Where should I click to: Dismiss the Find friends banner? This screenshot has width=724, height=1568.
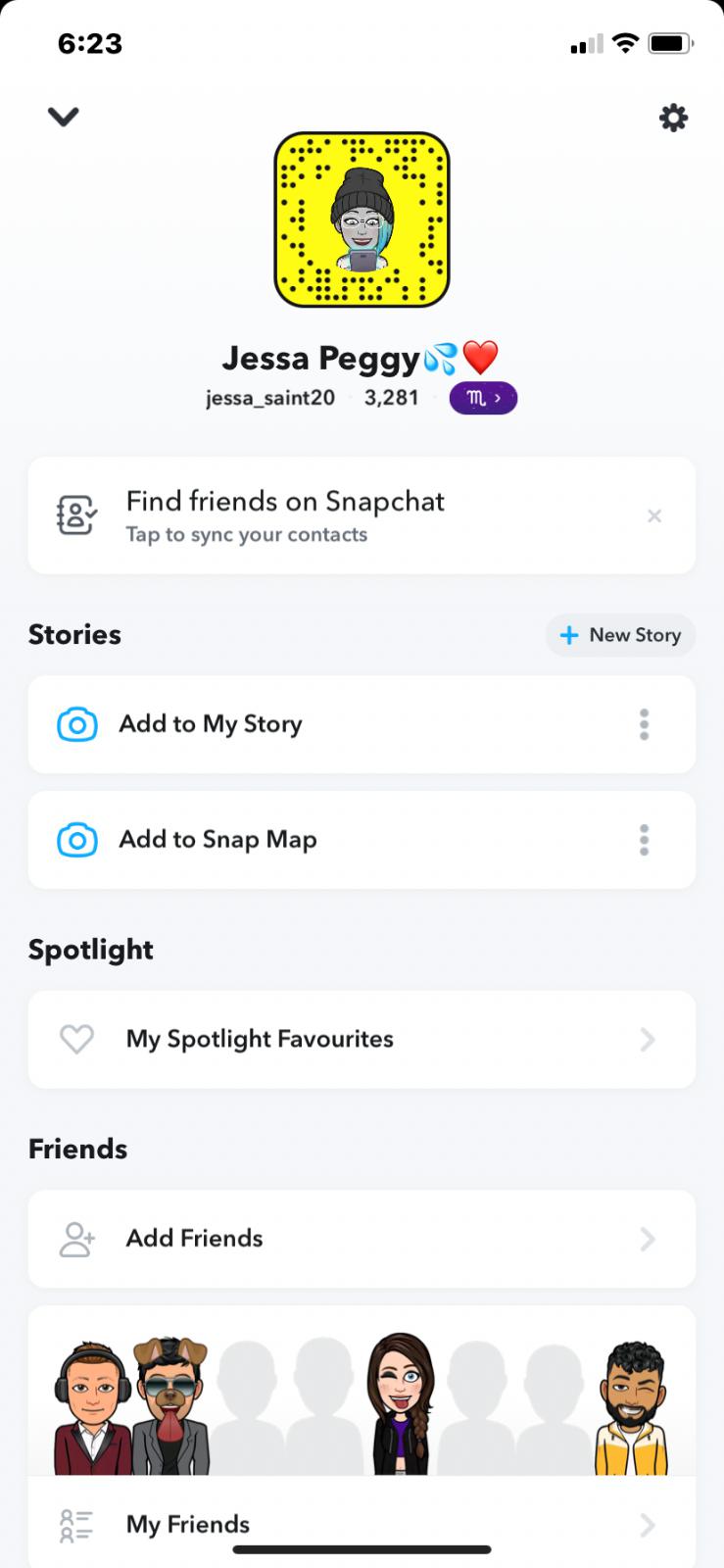coord(654,515)
